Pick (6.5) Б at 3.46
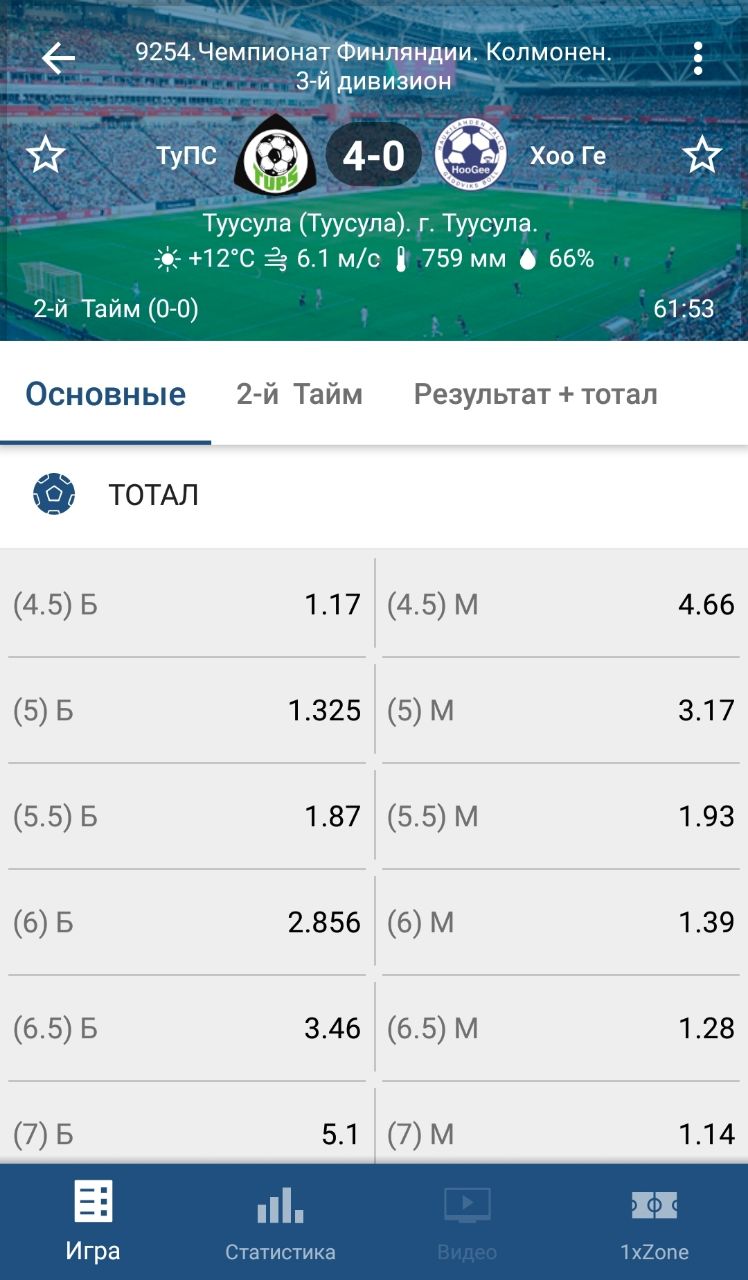Viewport: 748px width, 1280px height. point(187,1028)
